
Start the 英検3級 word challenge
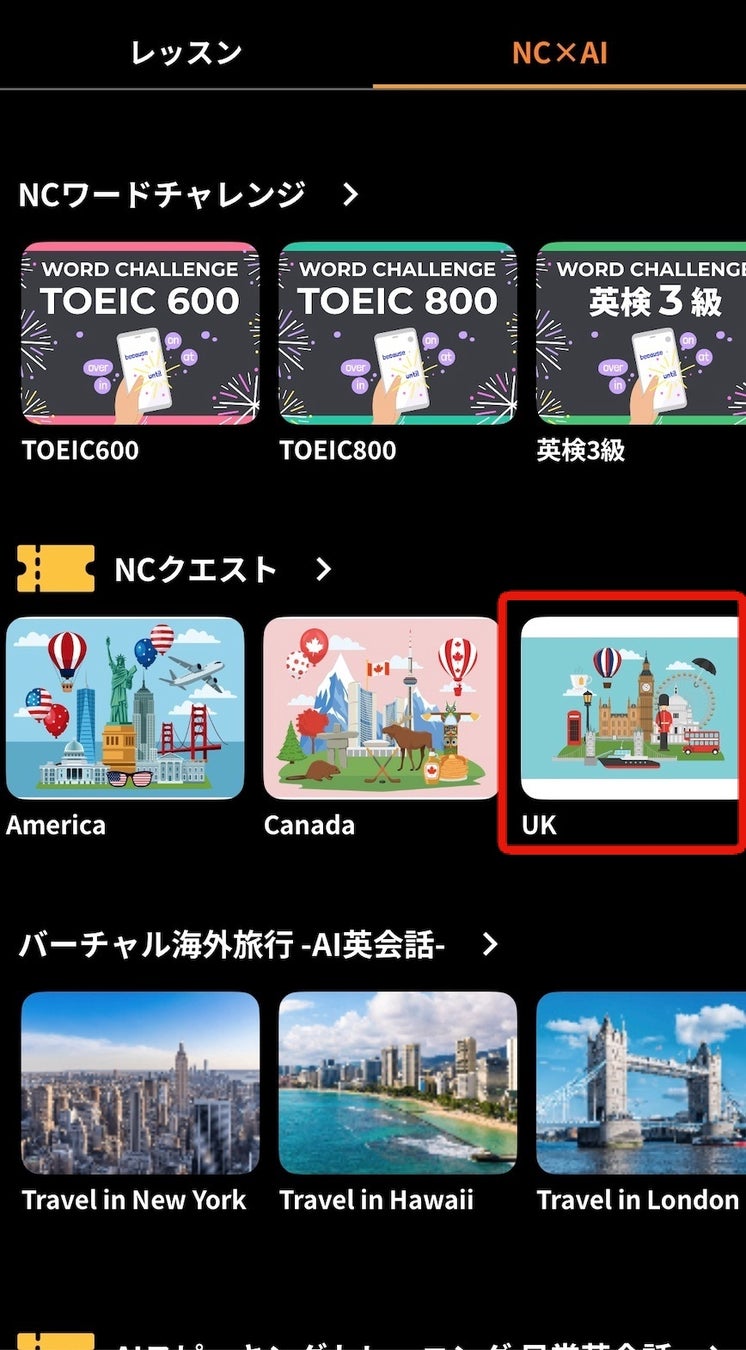click(641, 334)
